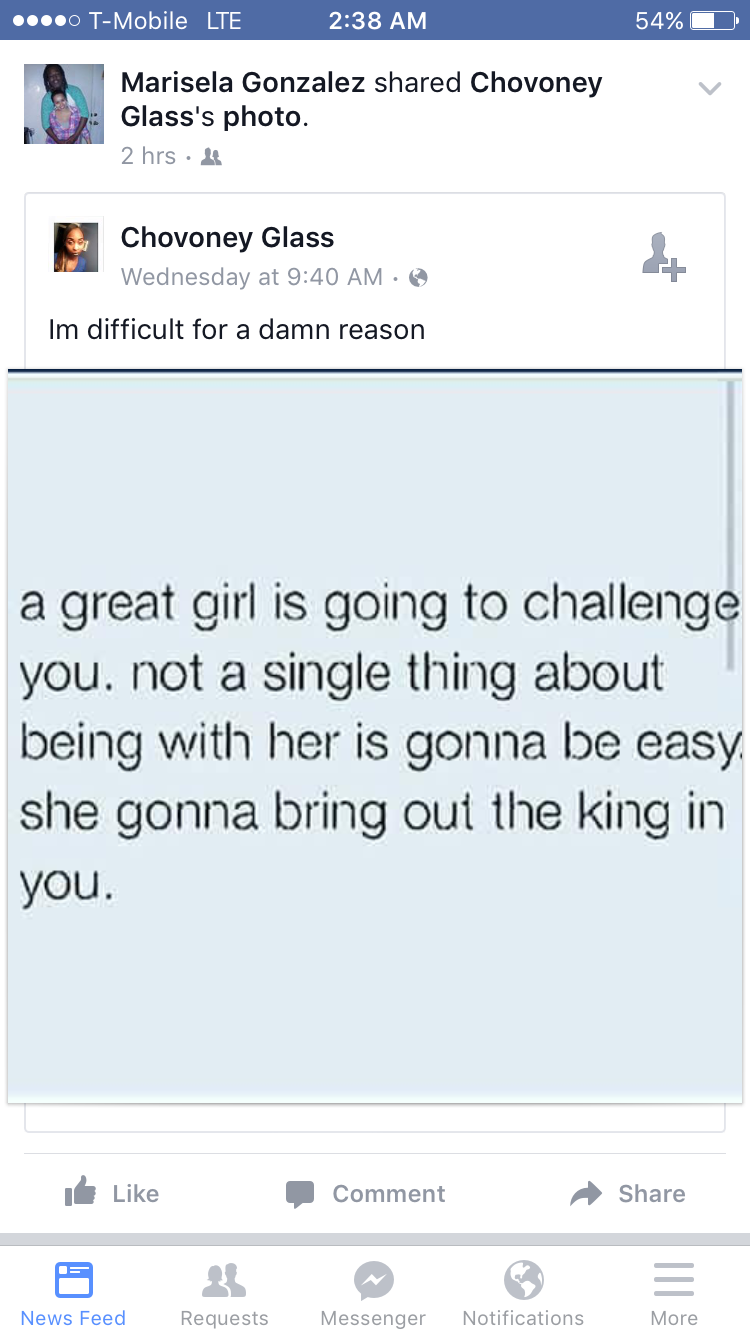Viewport: 750px width, 1334px height.
Task: Open the post options chevron menu
Action: 709,89
